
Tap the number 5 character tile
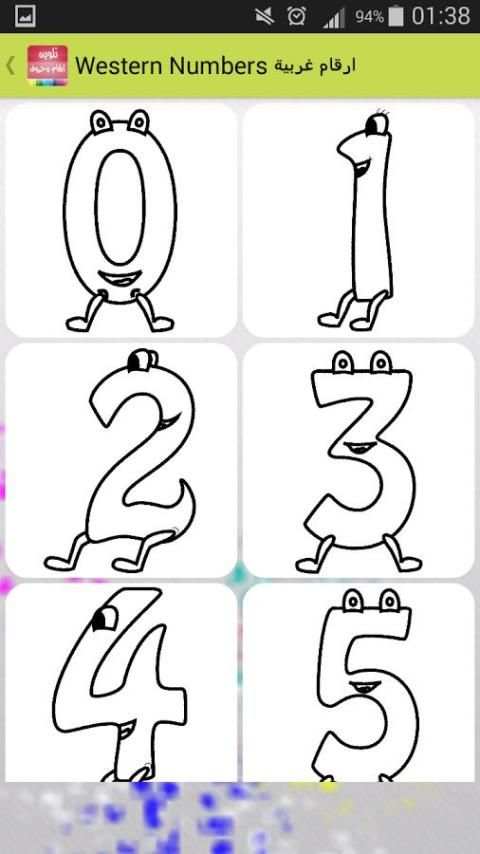pos(359,682)
